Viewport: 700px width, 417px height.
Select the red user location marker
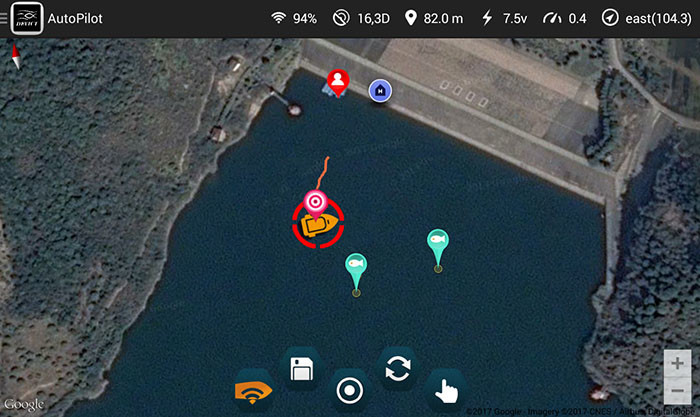click(x=338, y=81)
